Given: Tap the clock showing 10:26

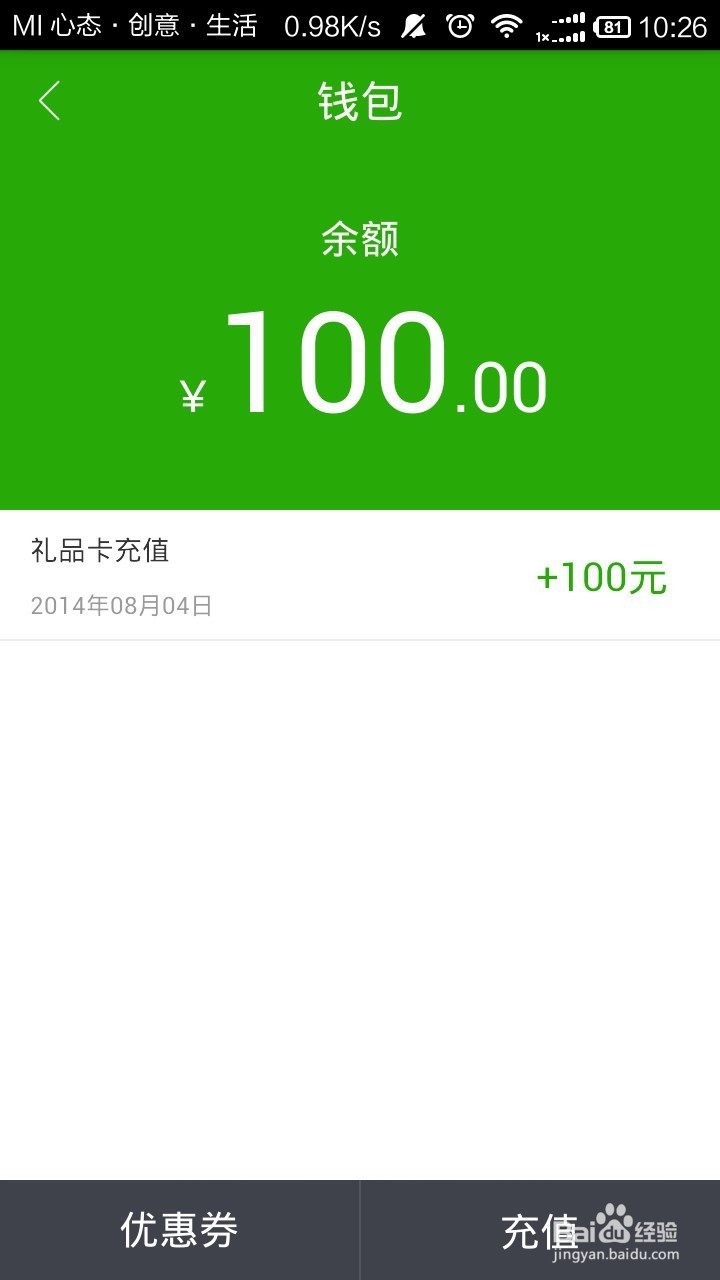Looking at the screenshot, I should pos(676,25).
